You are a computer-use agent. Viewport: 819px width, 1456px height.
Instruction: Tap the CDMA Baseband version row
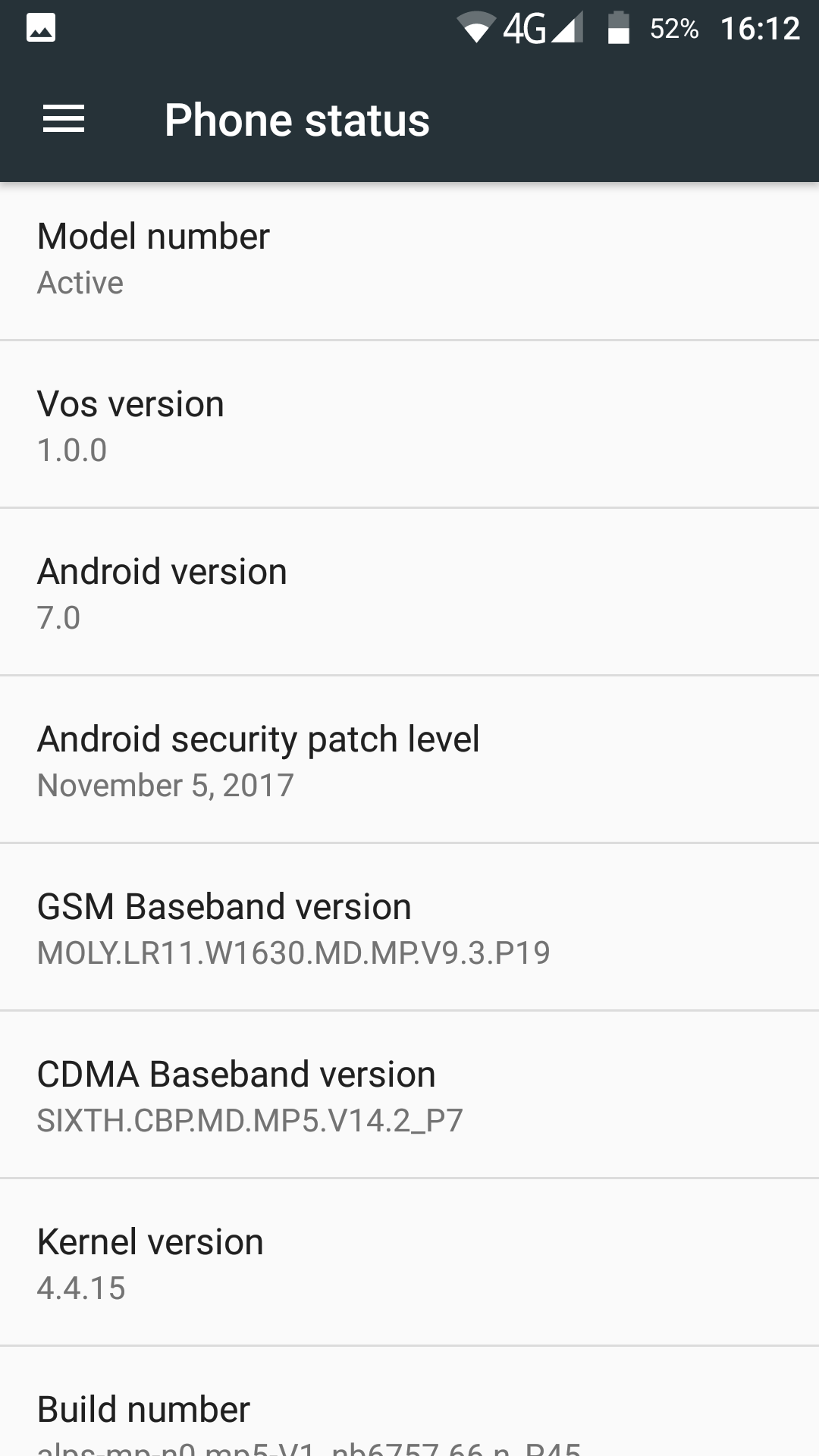click(x=409, y=1095)
